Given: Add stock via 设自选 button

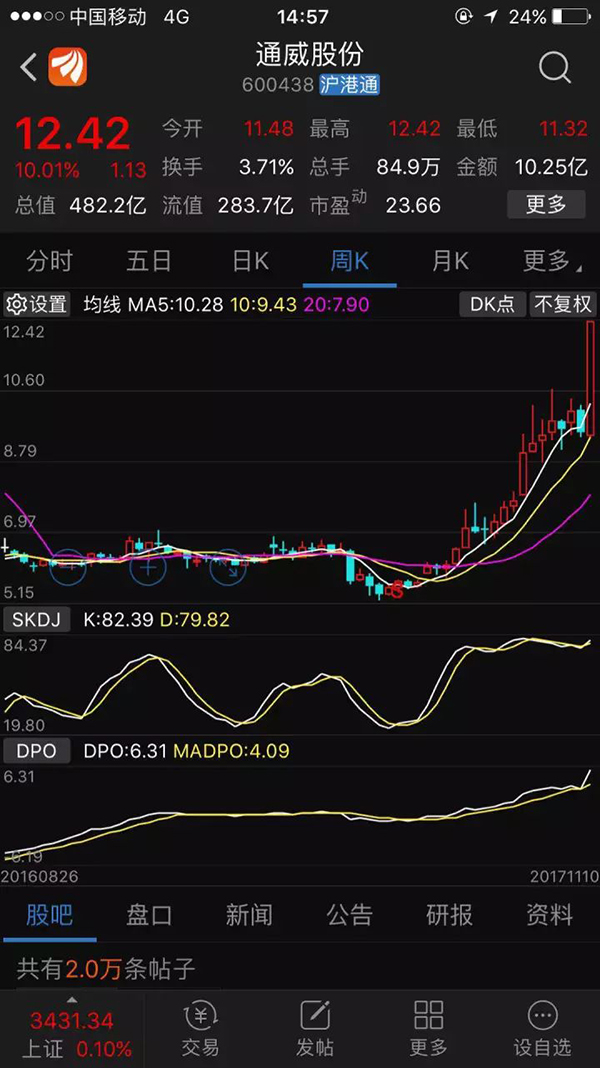Looking at the screenshot, I should [543, 1029].
